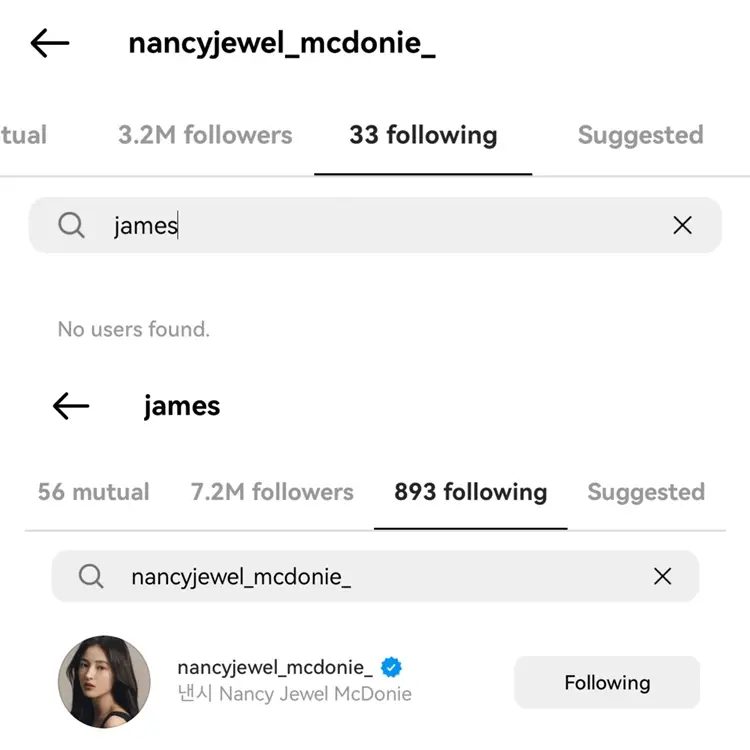The image size is (750, 750).
Task: Select the 893 following tab
Action: [470, 492]
